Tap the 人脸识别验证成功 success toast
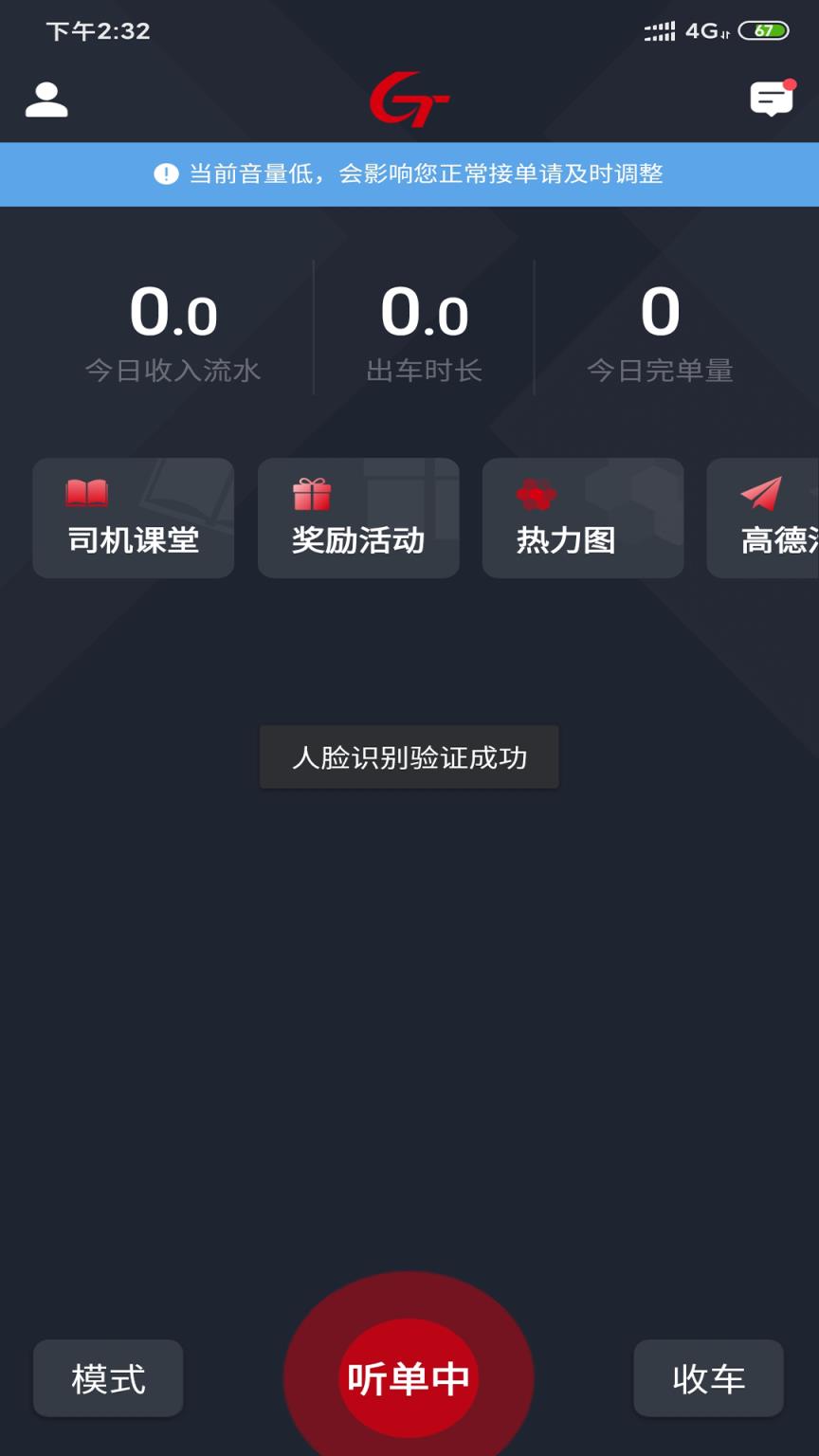Viewport: 819px width, 1456px height. click(x=409, y=756)
